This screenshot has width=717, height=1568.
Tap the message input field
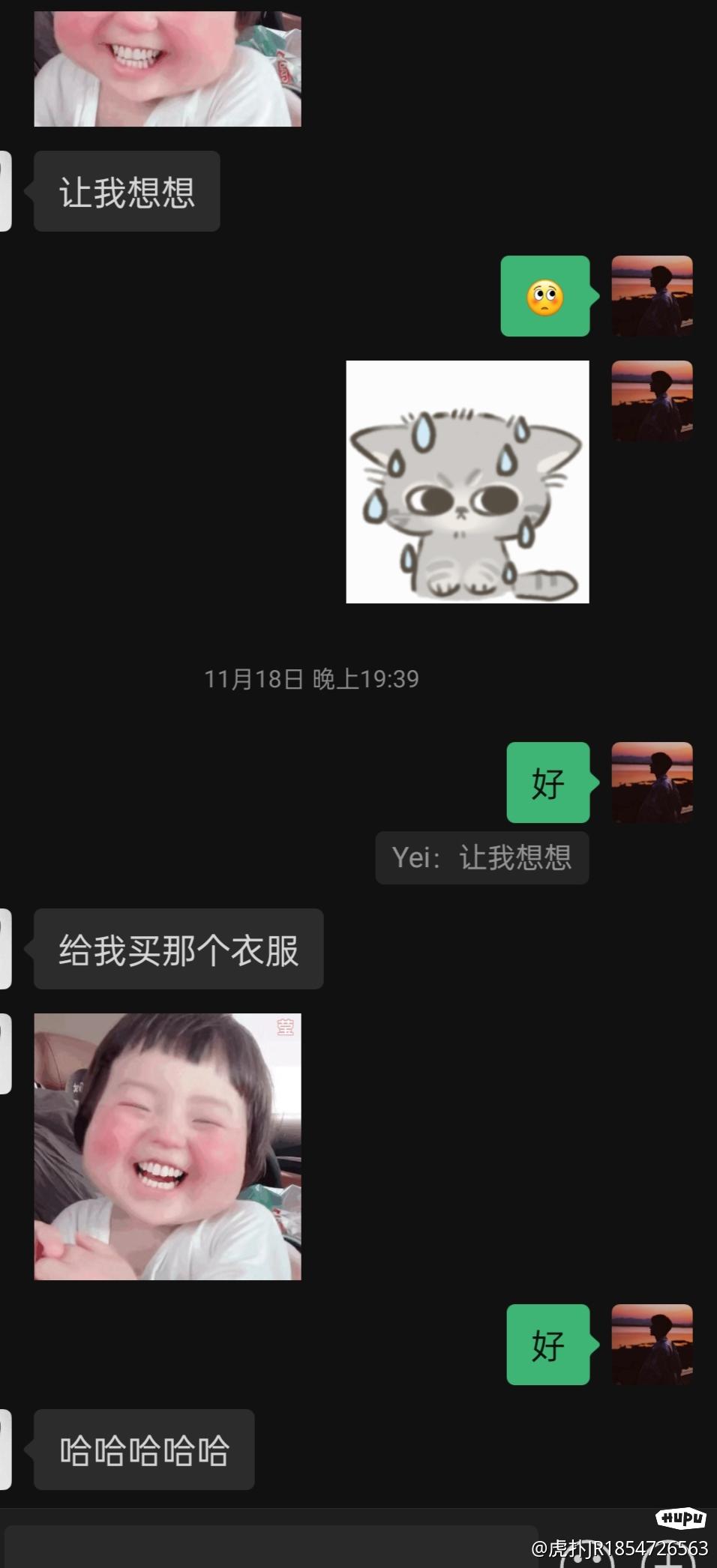(x=270, y=1547)
